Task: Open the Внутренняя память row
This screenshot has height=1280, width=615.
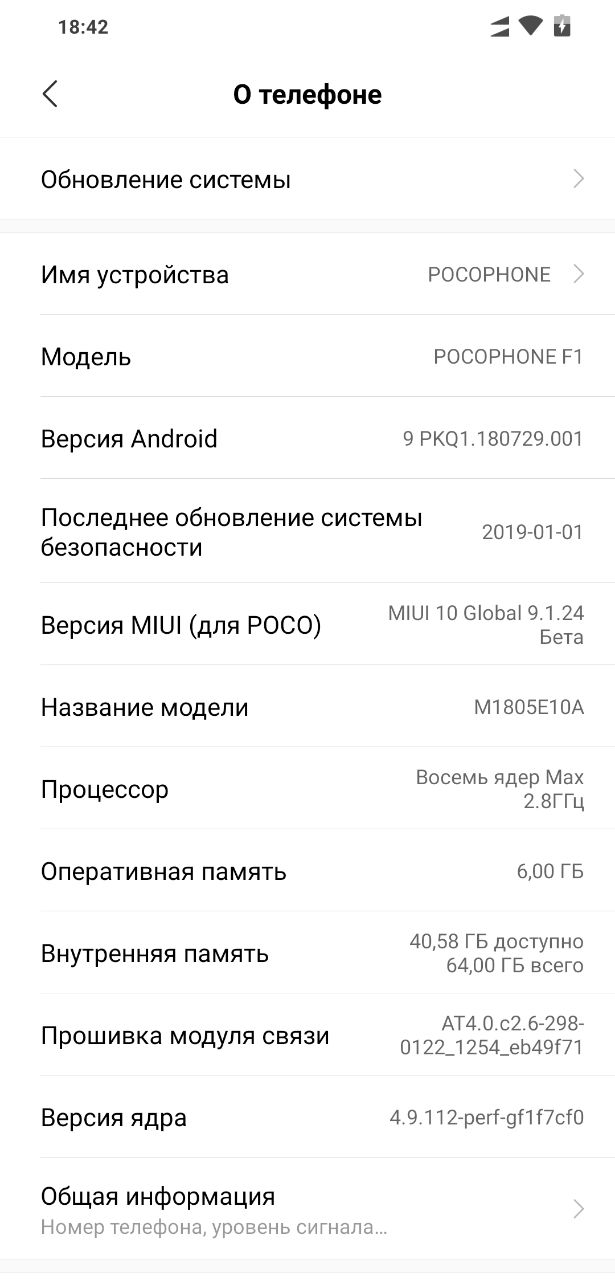Action: point(307,953)
